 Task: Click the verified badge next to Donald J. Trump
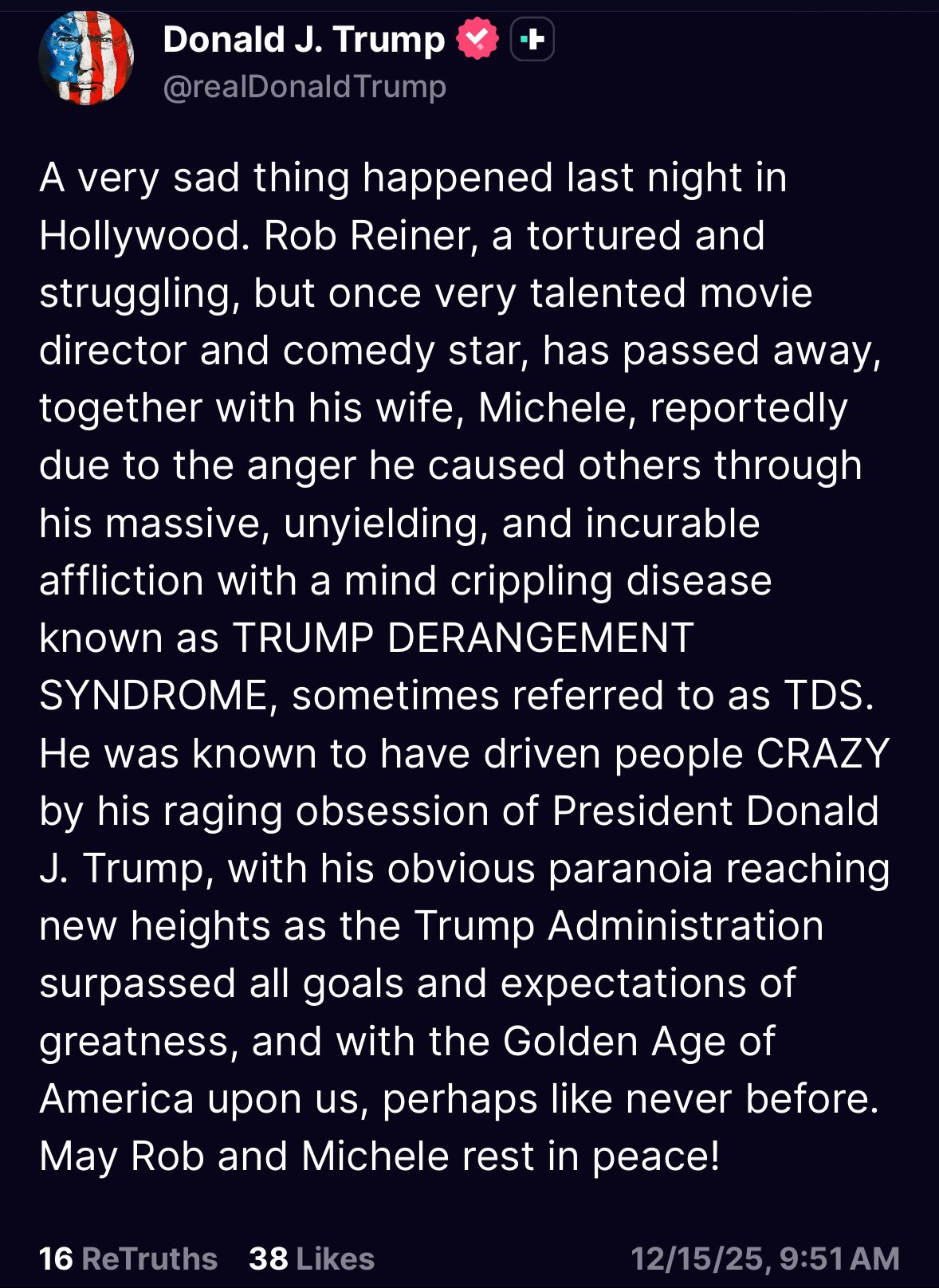476,37
